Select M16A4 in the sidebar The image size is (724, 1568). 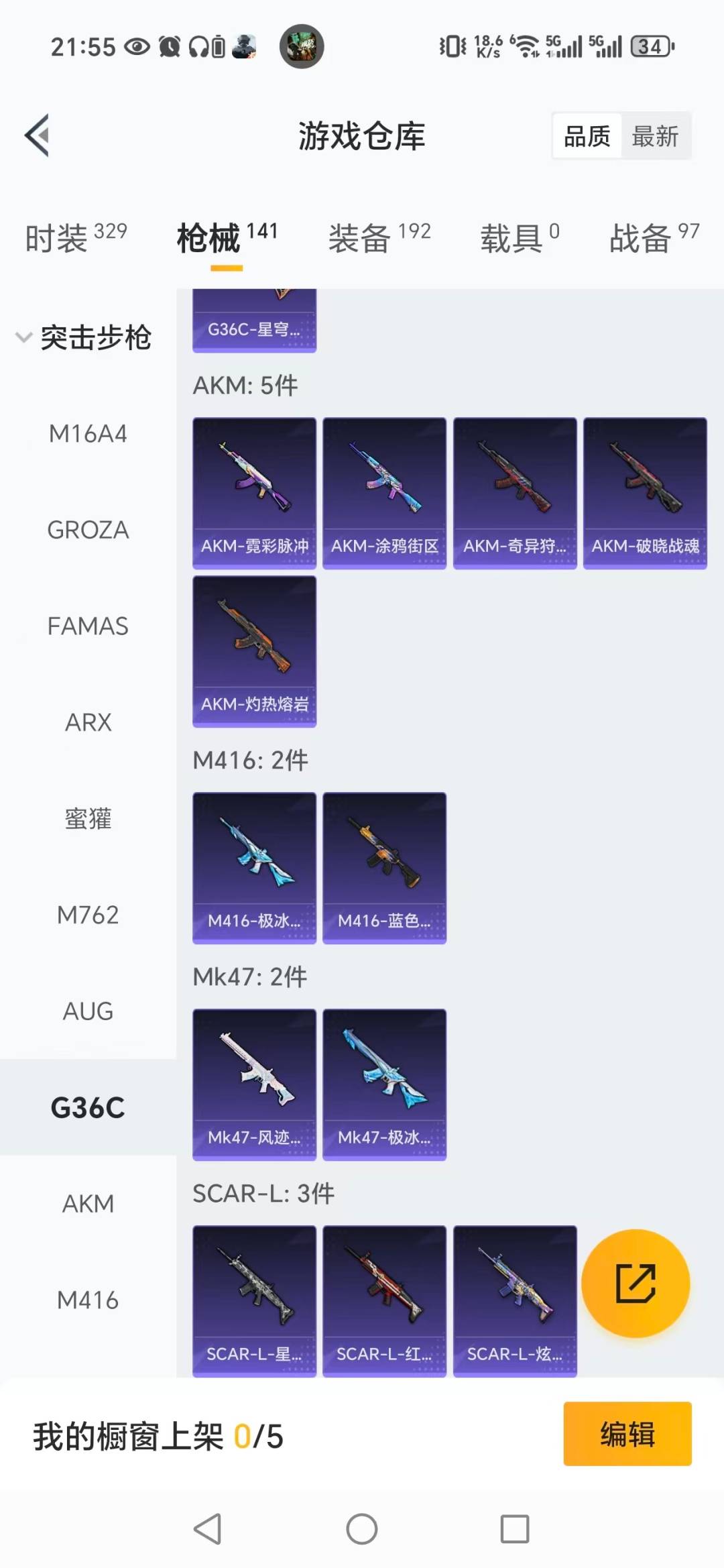[88, 434]
